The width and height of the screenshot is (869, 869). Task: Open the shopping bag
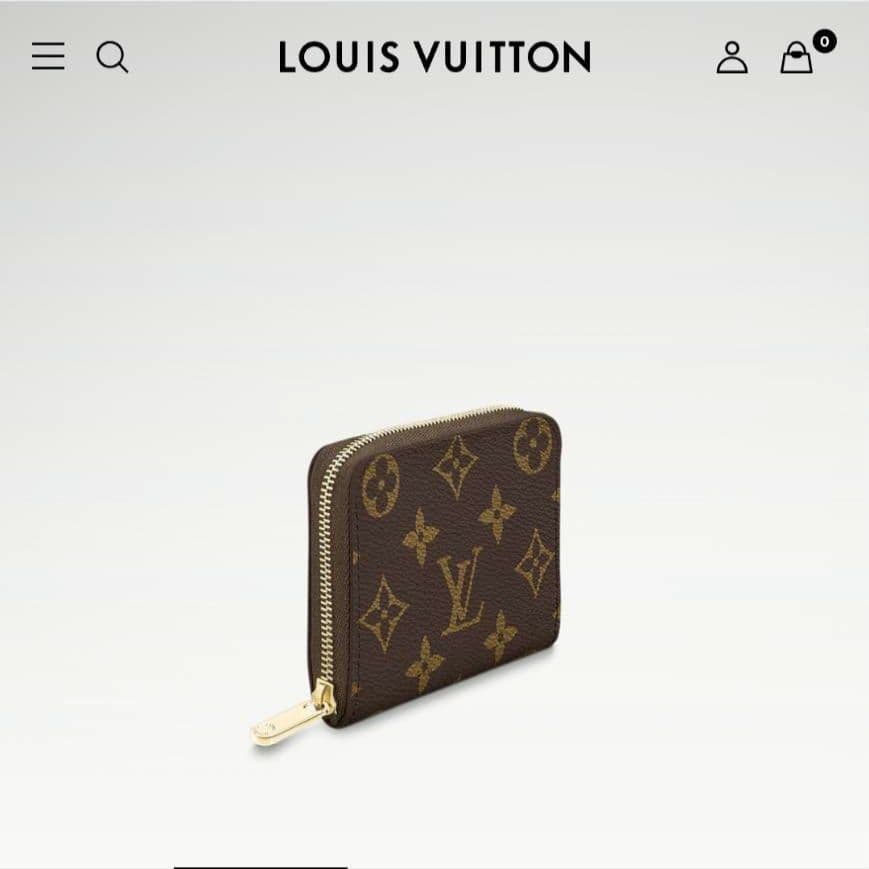pos(797,58)
